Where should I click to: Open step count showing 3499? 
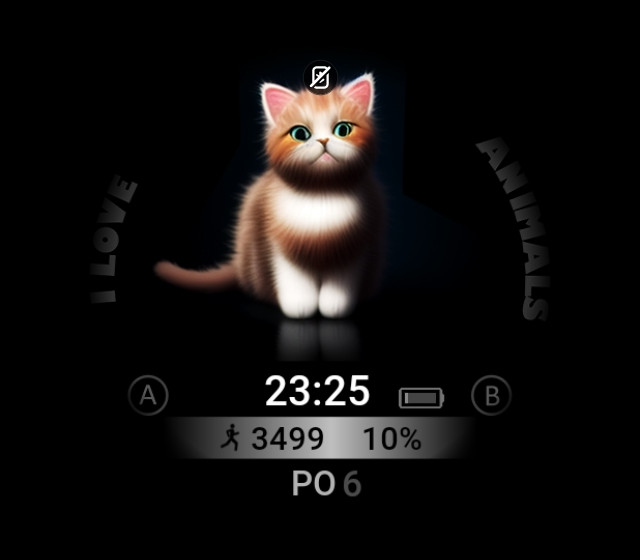(273, 439)
